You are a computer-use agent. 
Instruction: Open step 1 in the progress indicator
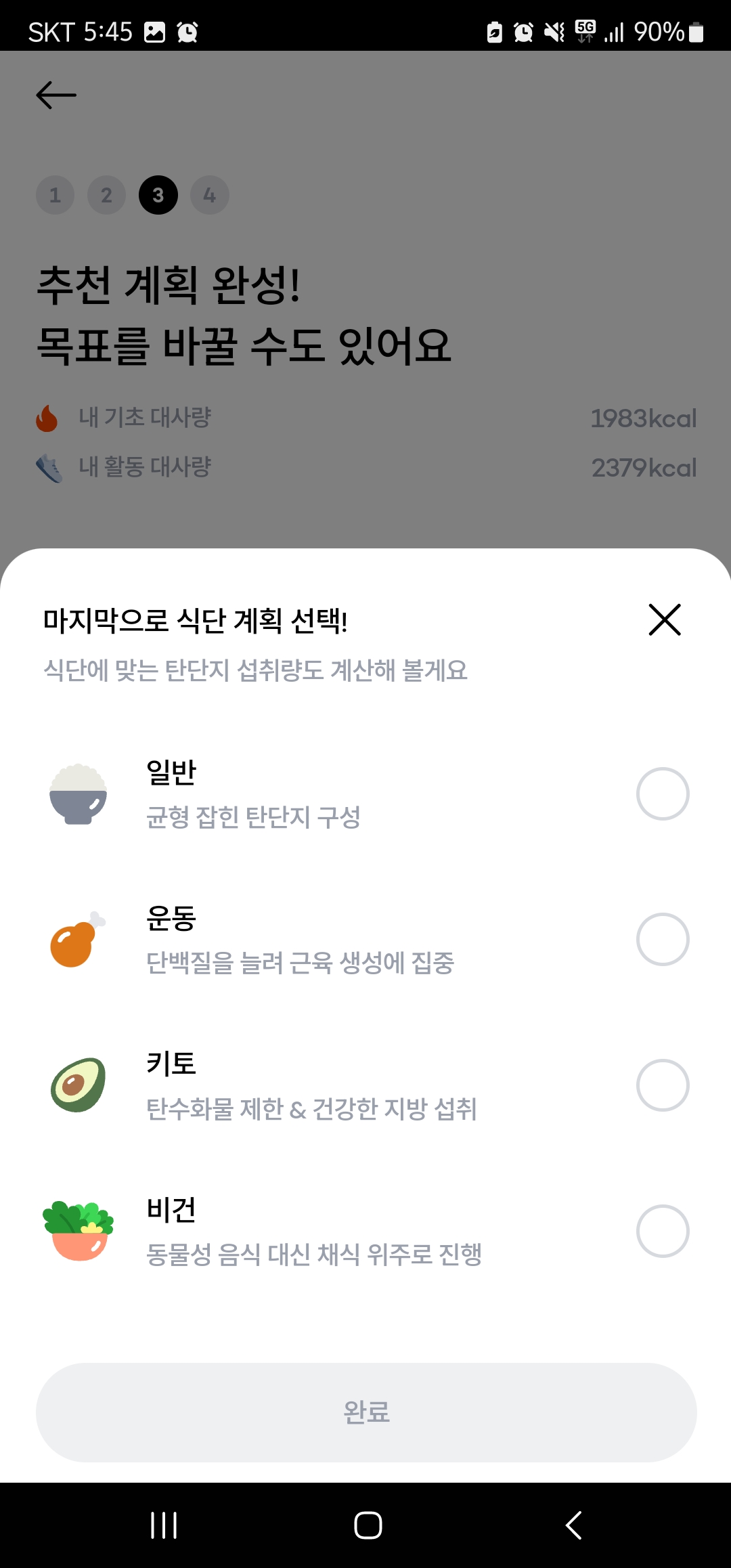(x=56, y=195)
